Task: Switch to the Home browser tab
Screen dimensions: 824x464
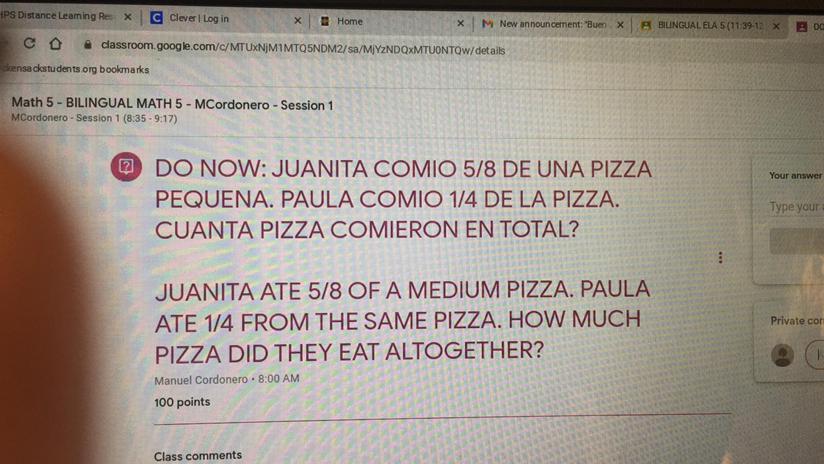Action: 350,21
